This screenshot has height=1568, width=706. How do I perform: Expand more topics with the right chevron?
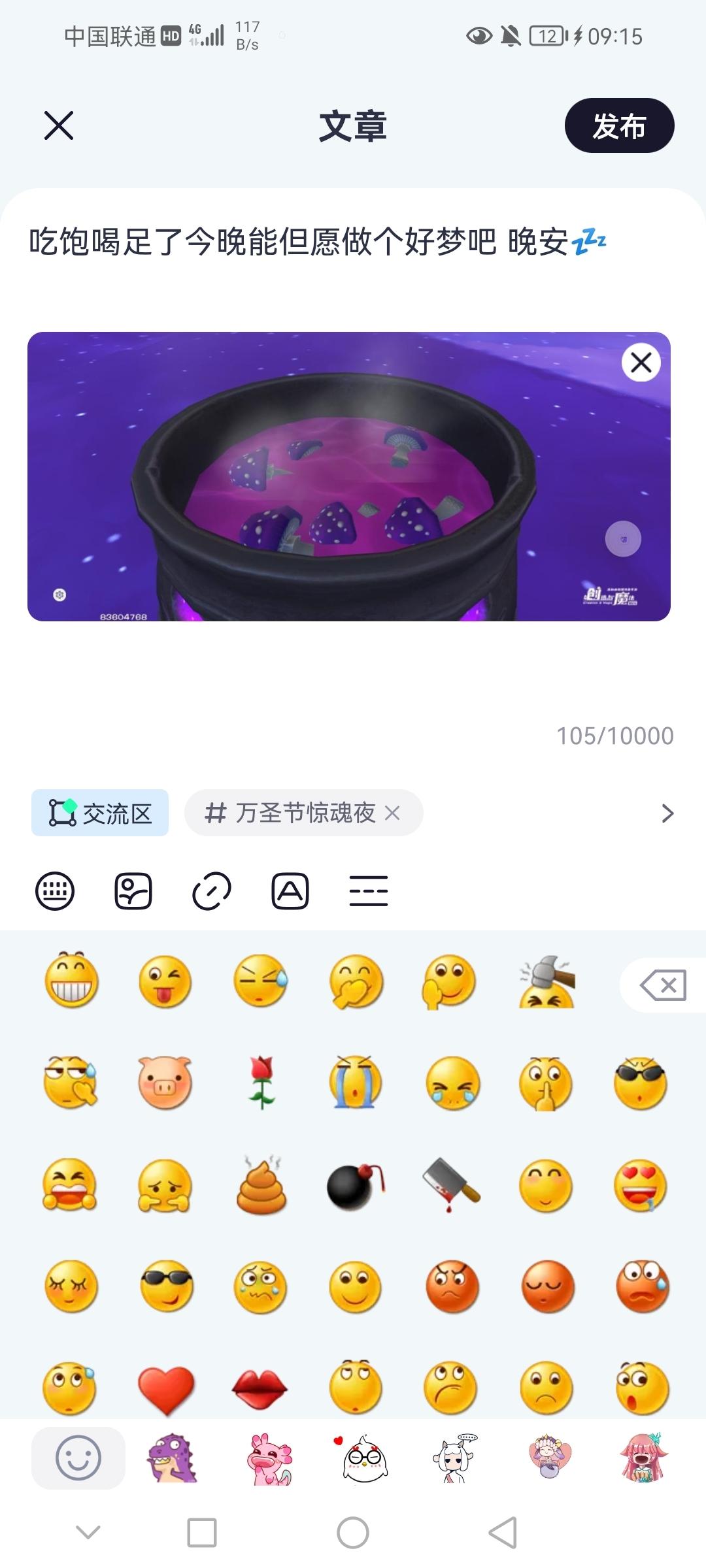[667, 813]
